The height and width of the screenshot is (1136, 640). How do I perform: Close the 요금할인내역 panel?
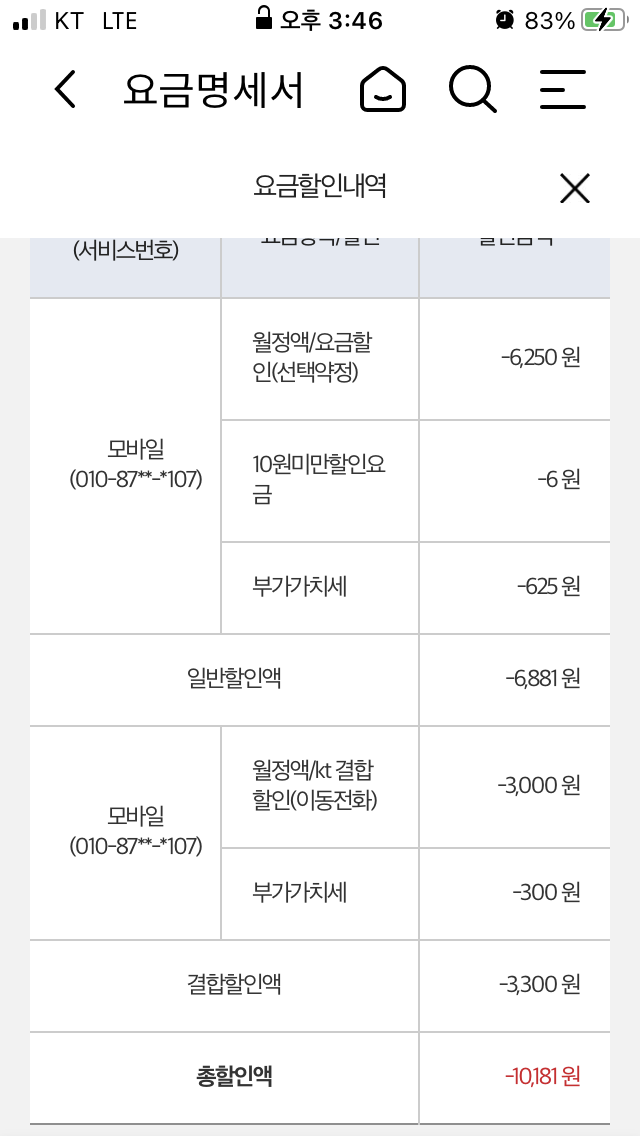click(x=574, y=188)
